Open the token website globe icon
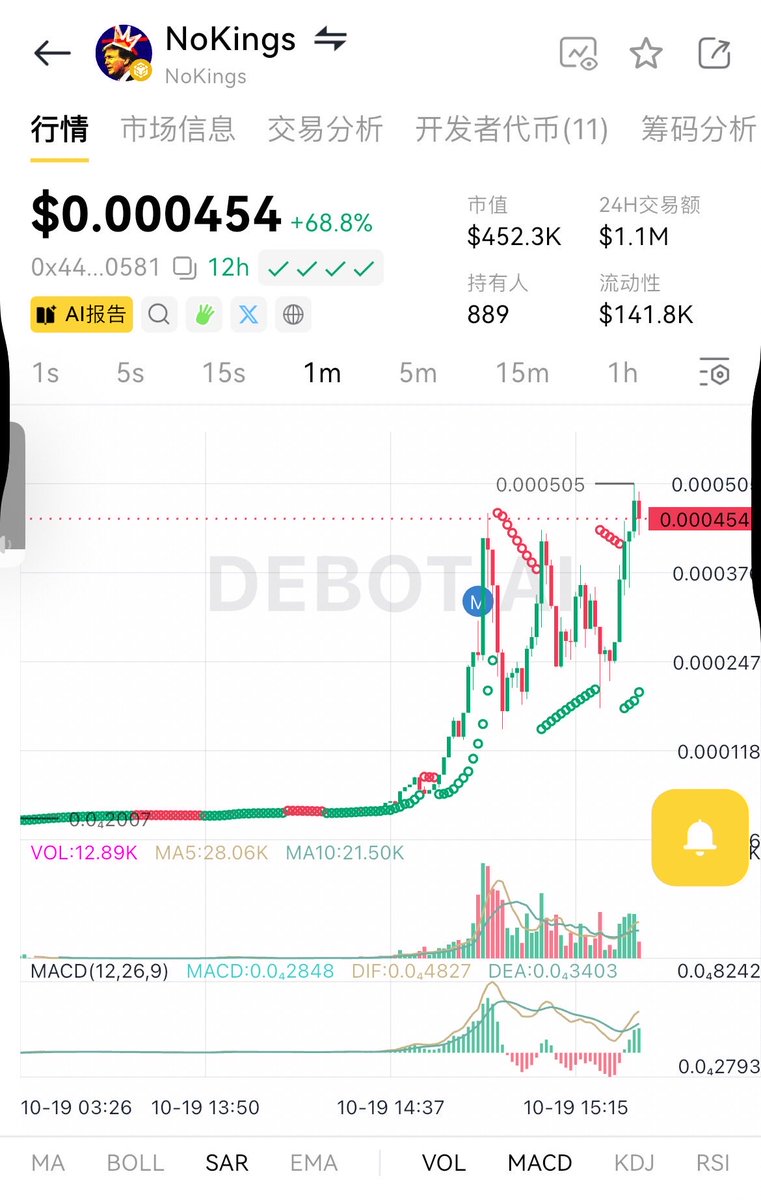The image size is (761, 1200). 293,315
